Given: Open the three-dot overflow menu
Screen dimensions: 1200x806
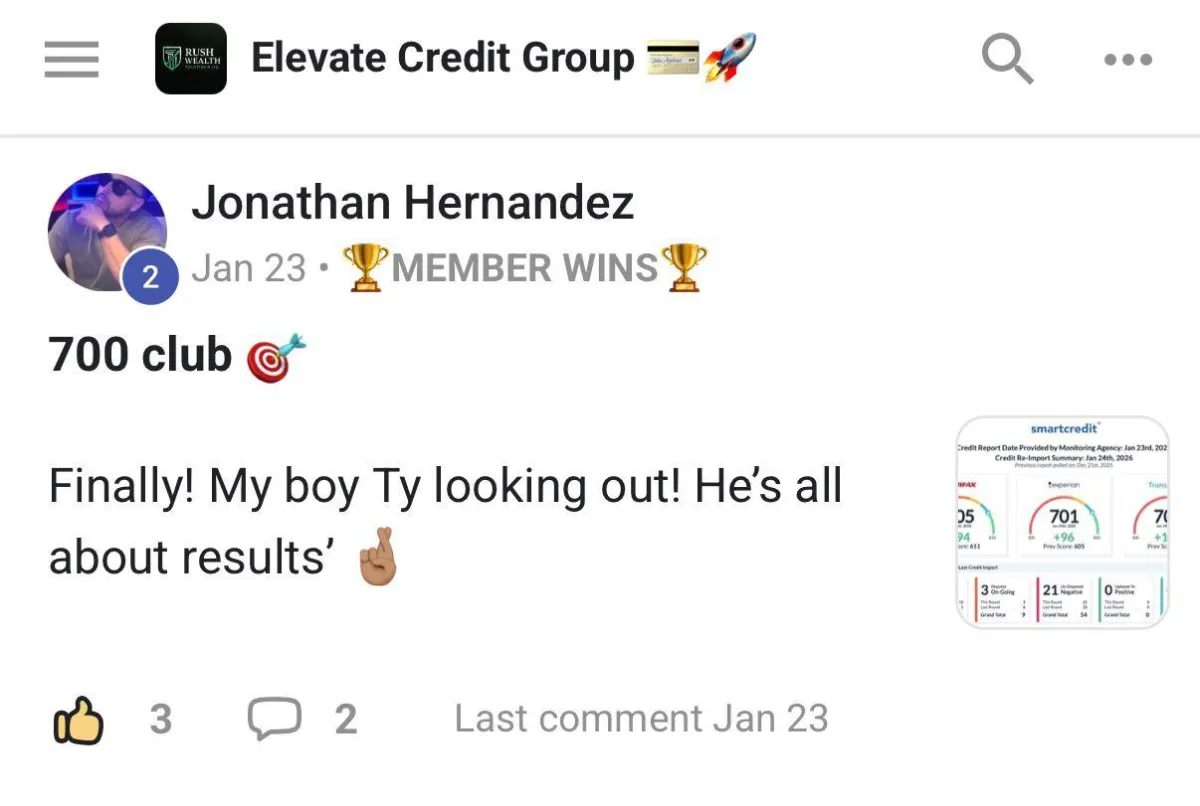Looking at the screenshot, I should 1128,60.
